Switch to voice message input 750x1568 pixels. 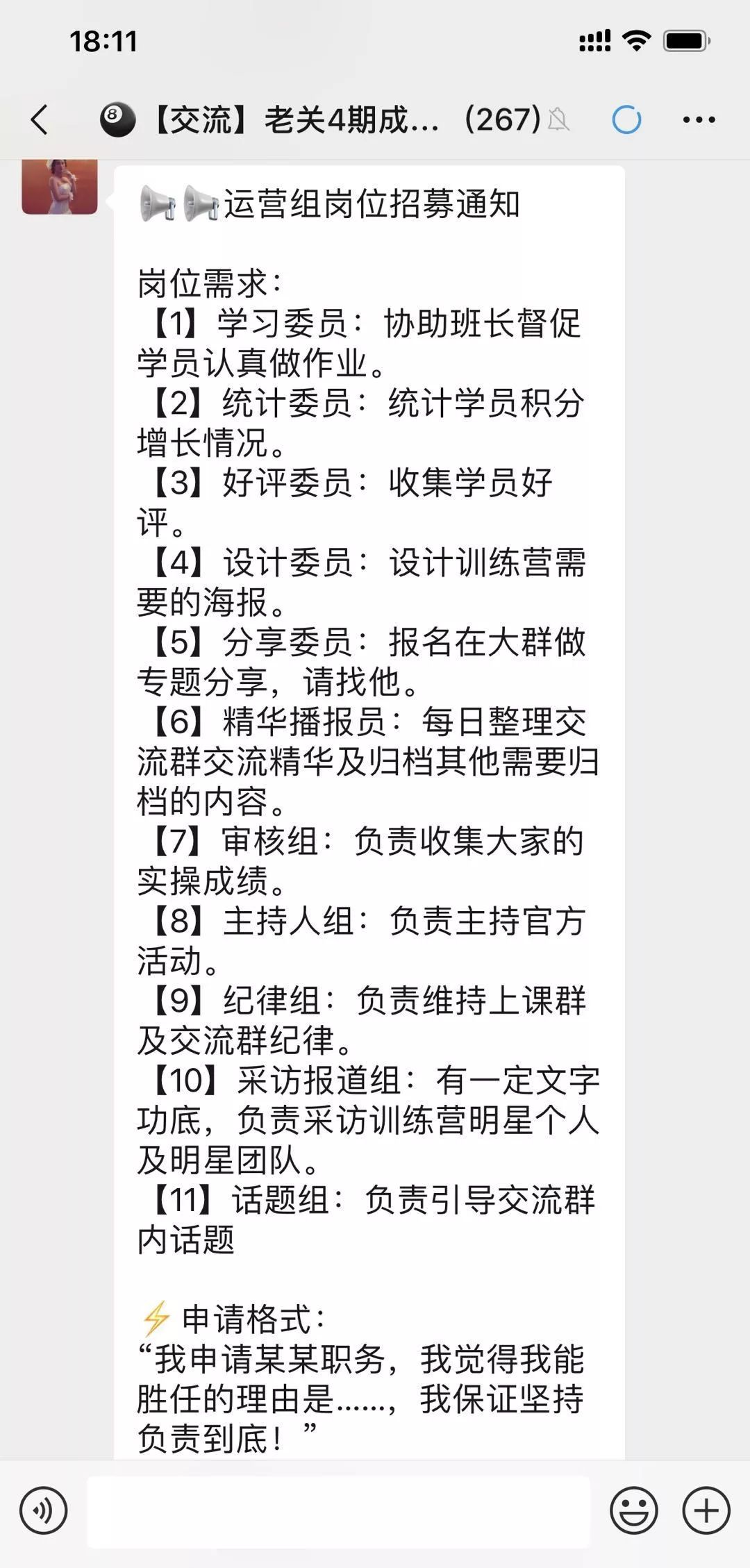44,1510
